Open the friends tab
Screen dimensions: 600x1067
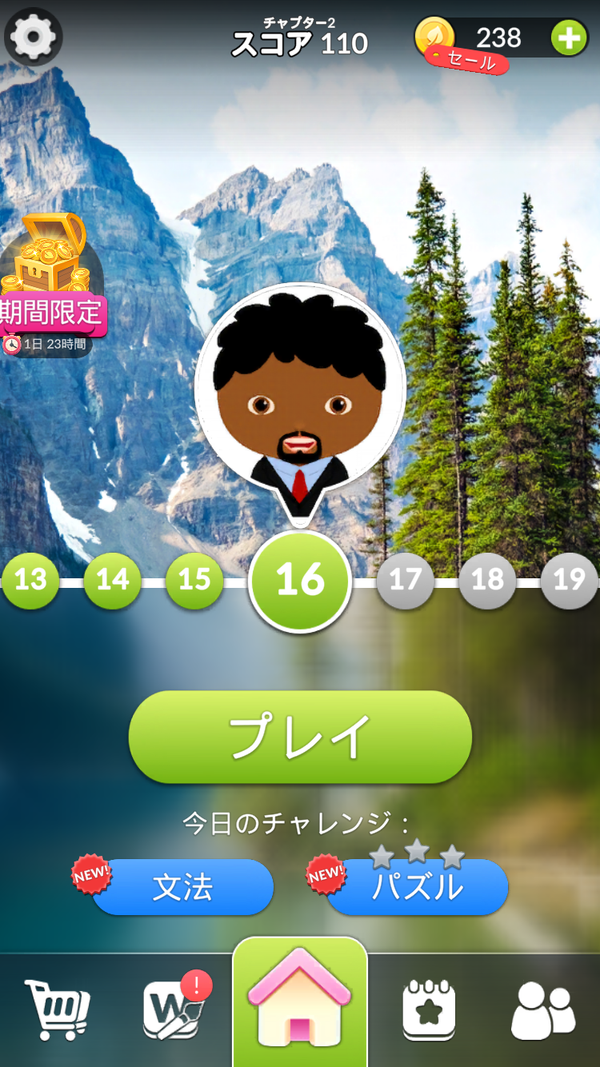point(543,1010)
